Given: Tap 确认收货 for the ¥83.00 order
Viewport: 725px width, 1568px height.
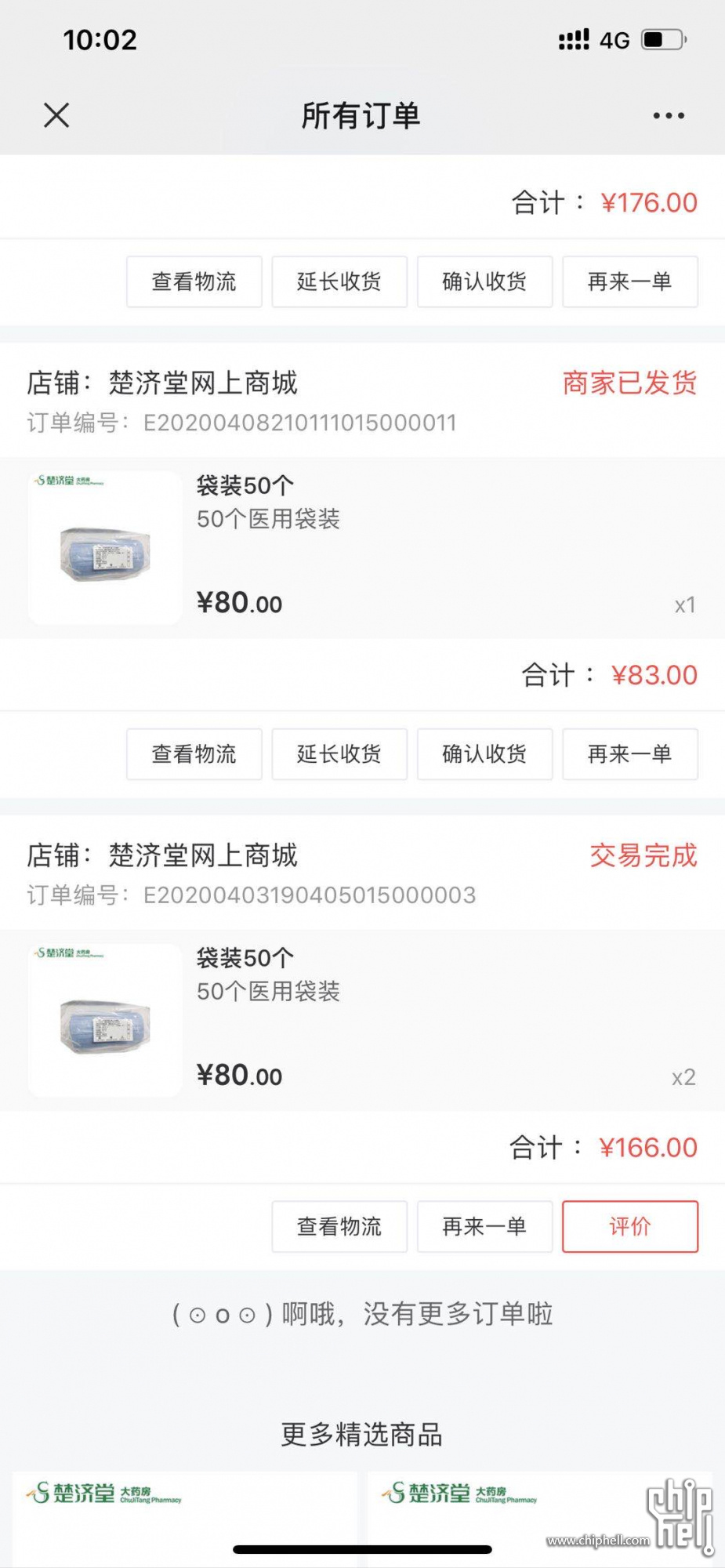Looking at the screenshot, I should tap(484, 754).
